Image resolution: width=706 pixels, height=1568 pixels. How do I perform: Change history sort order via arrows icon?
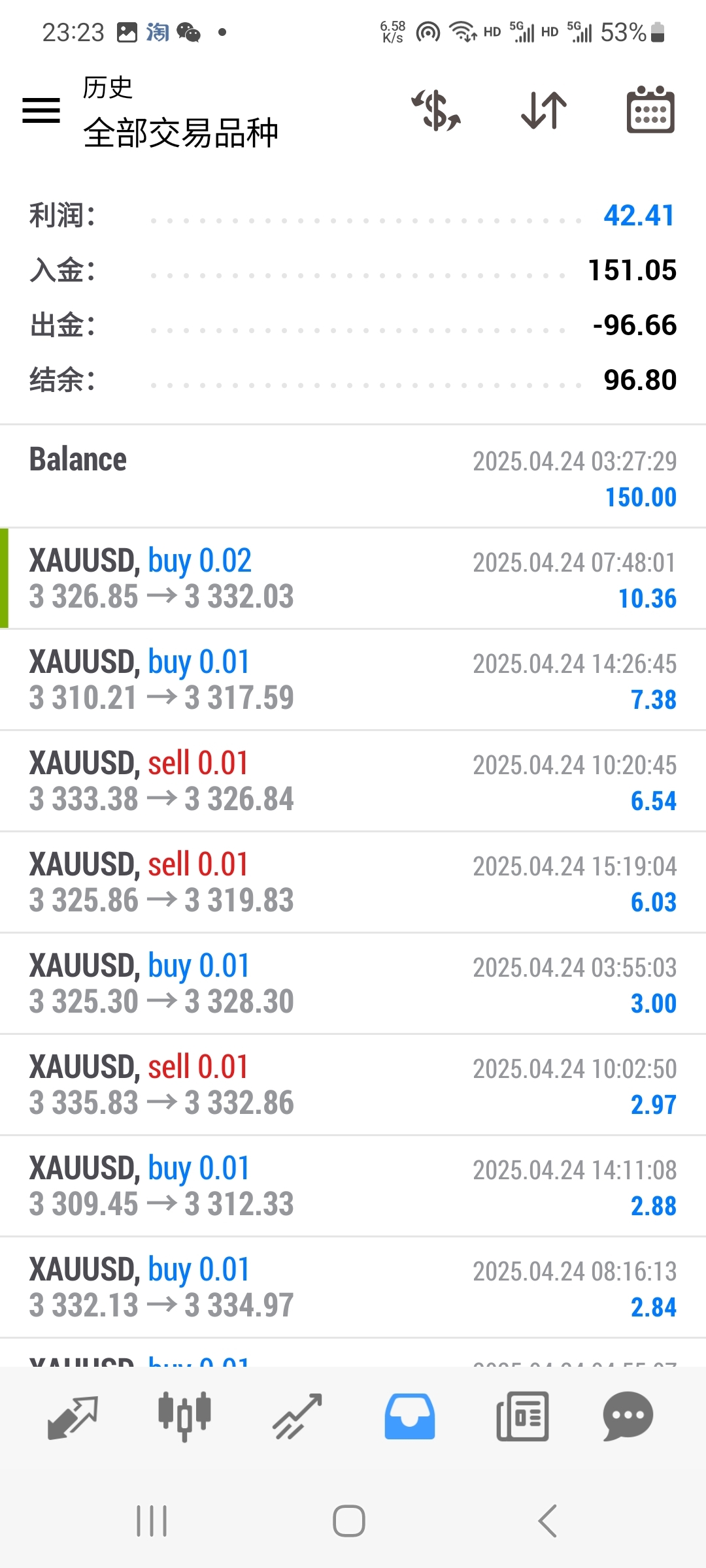click(x=543, y=110)
